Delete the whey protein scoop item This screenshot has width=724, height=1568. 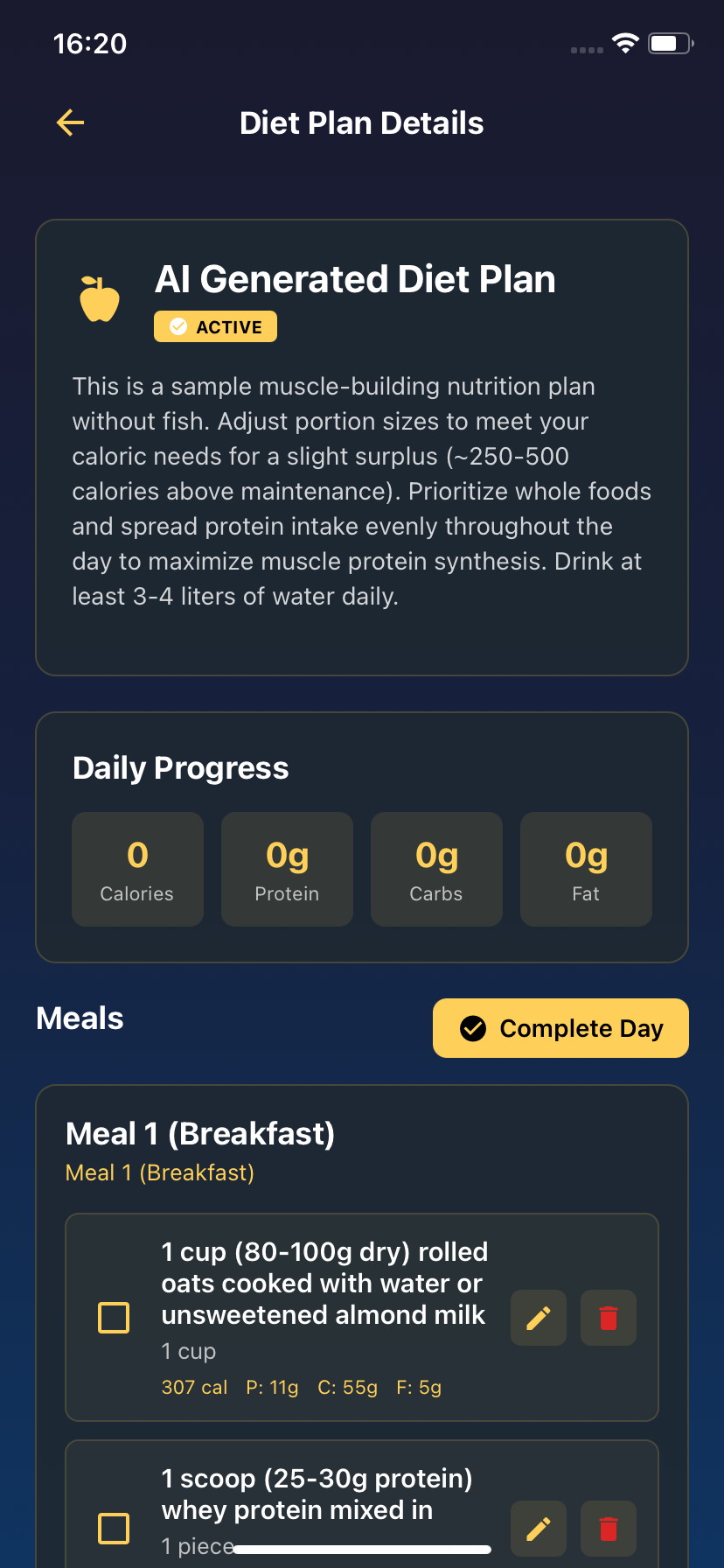point(608,1529)
